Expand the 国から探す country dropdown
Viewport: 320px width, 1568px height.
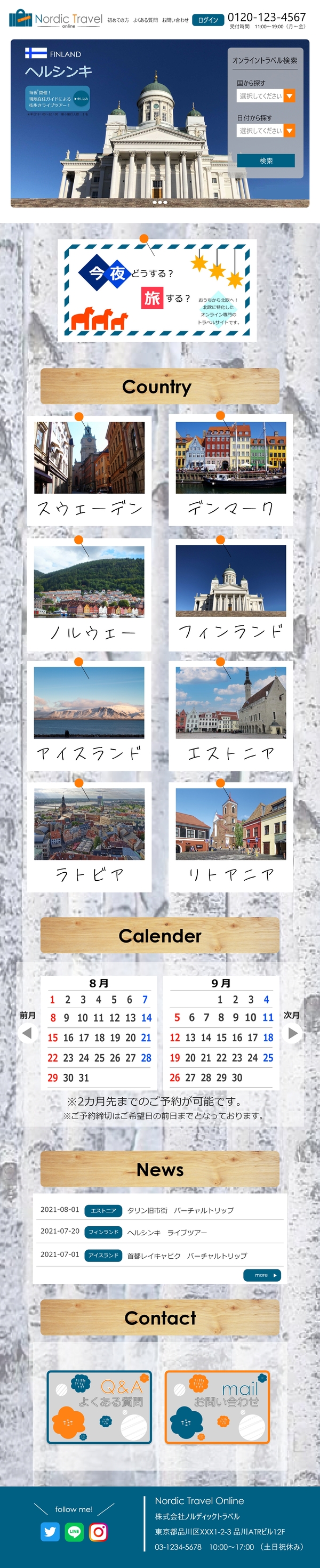click(x=266, y=96)
